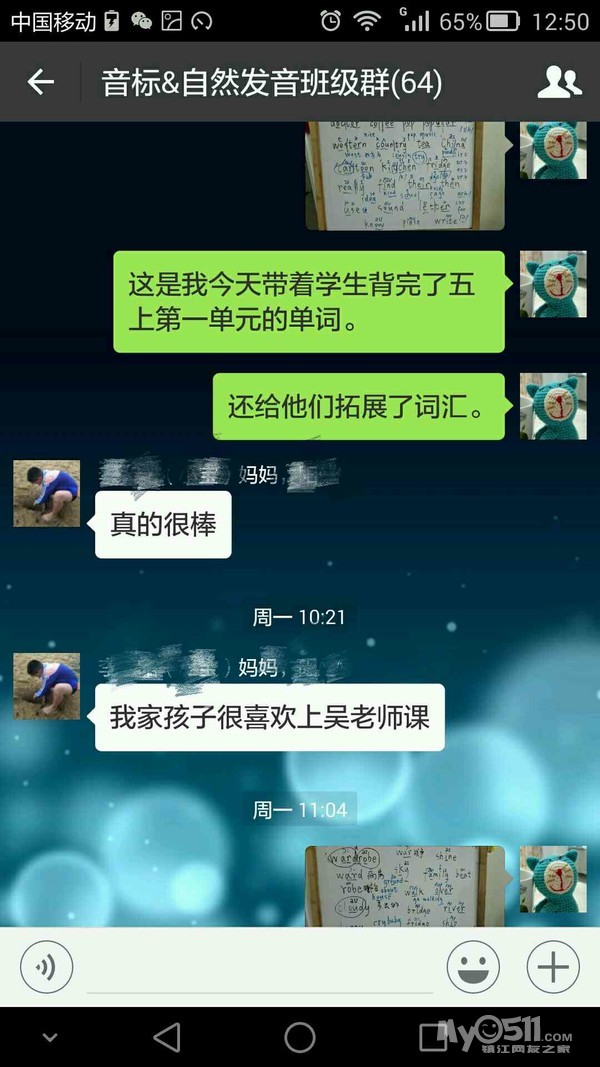Open avatar of parent who said 真的很棒

pyautogui.click(x=46, y=493)
